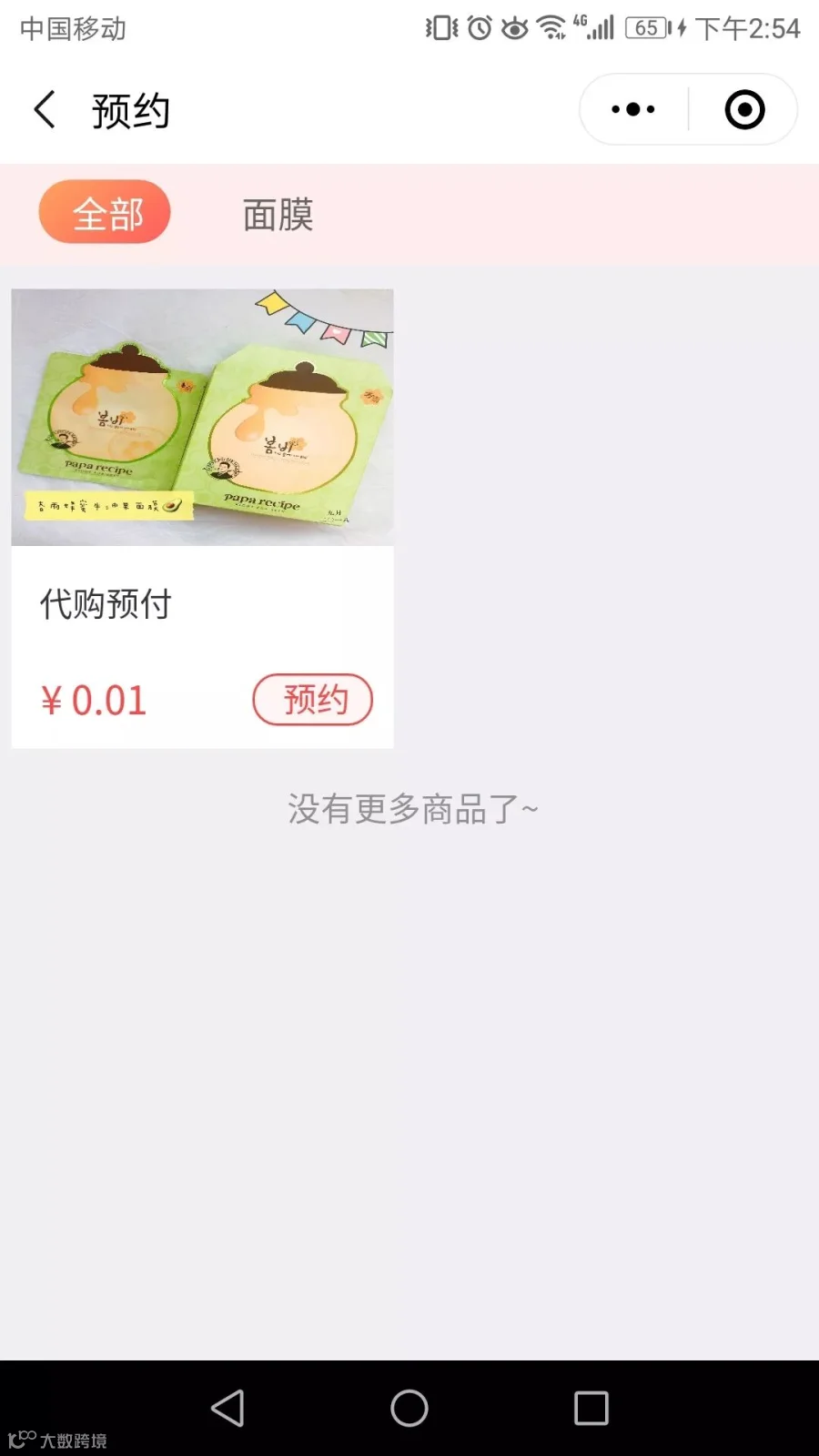
Task: Open the 代购预付 product card
Action: (202, 519)
